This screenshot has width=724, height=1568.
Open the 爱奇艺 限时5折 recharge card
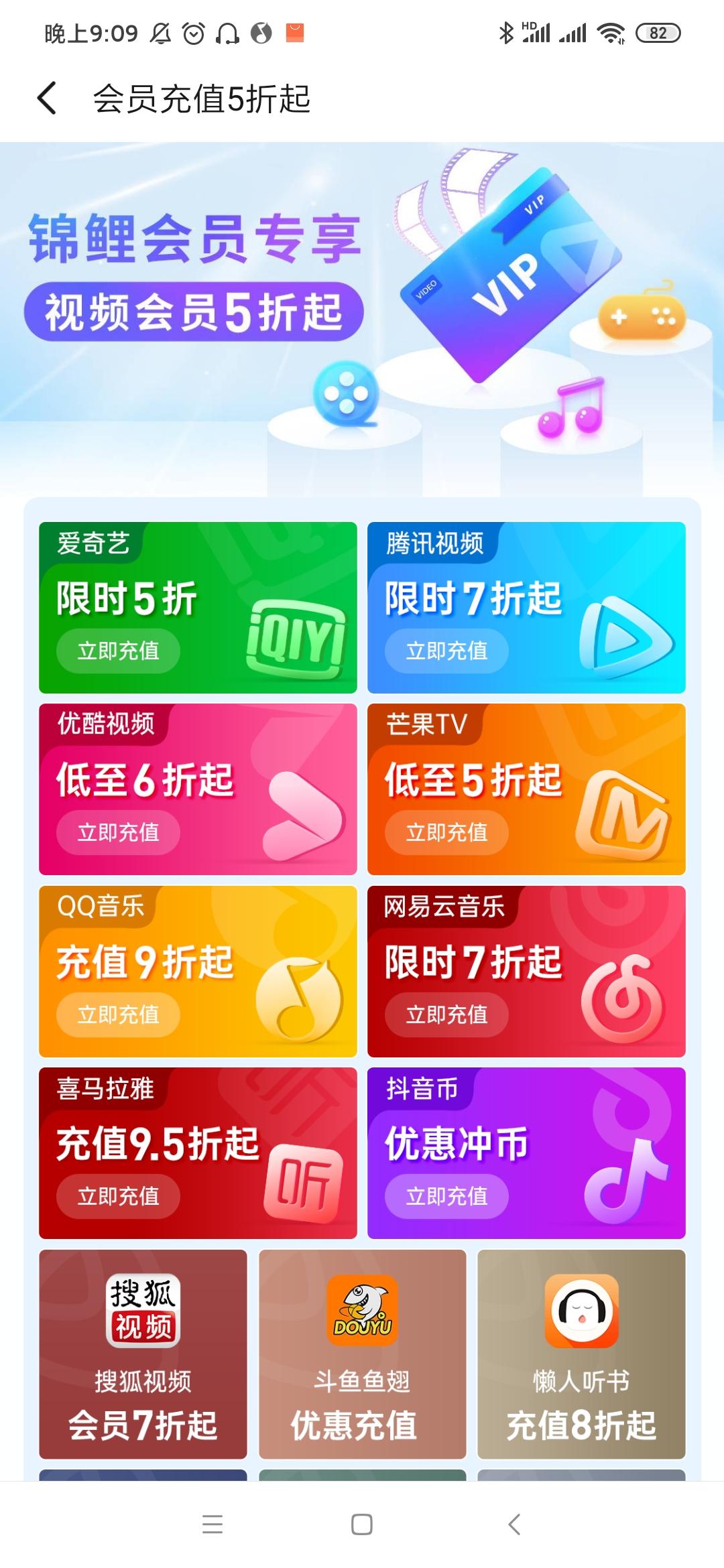coord(198,607)
